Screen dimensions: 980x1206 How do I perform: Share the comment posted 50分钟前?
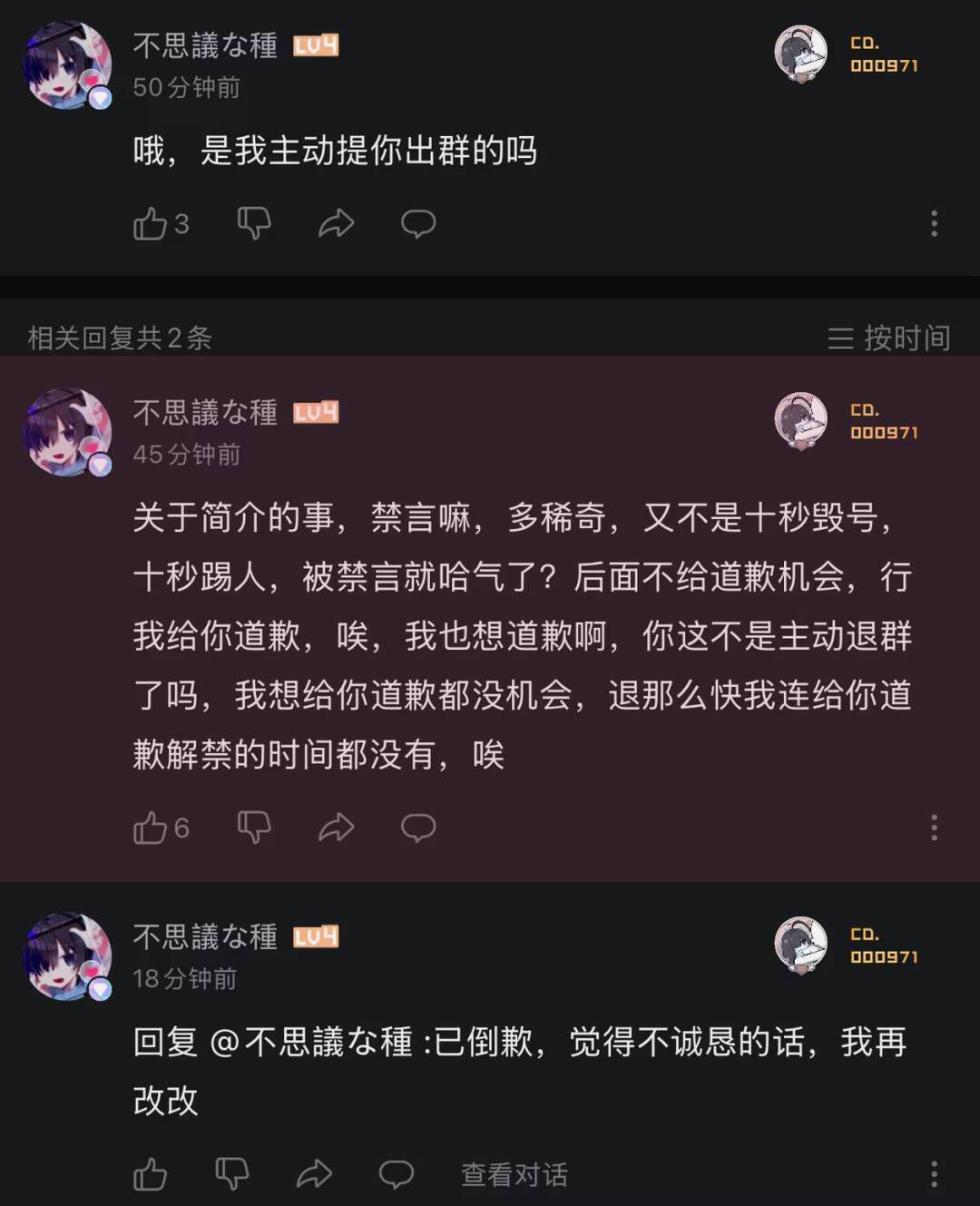coord(336,223)
